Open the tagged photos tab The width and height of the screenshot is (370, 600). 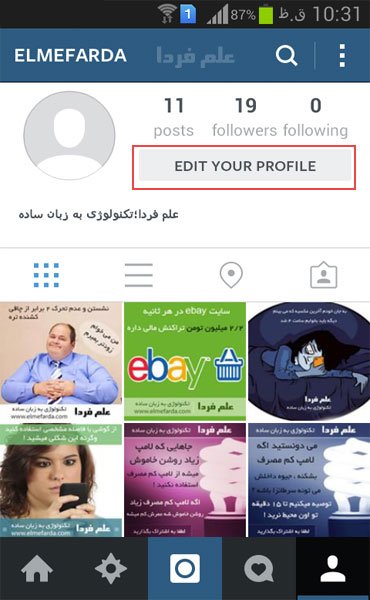(x=323, y=275)
